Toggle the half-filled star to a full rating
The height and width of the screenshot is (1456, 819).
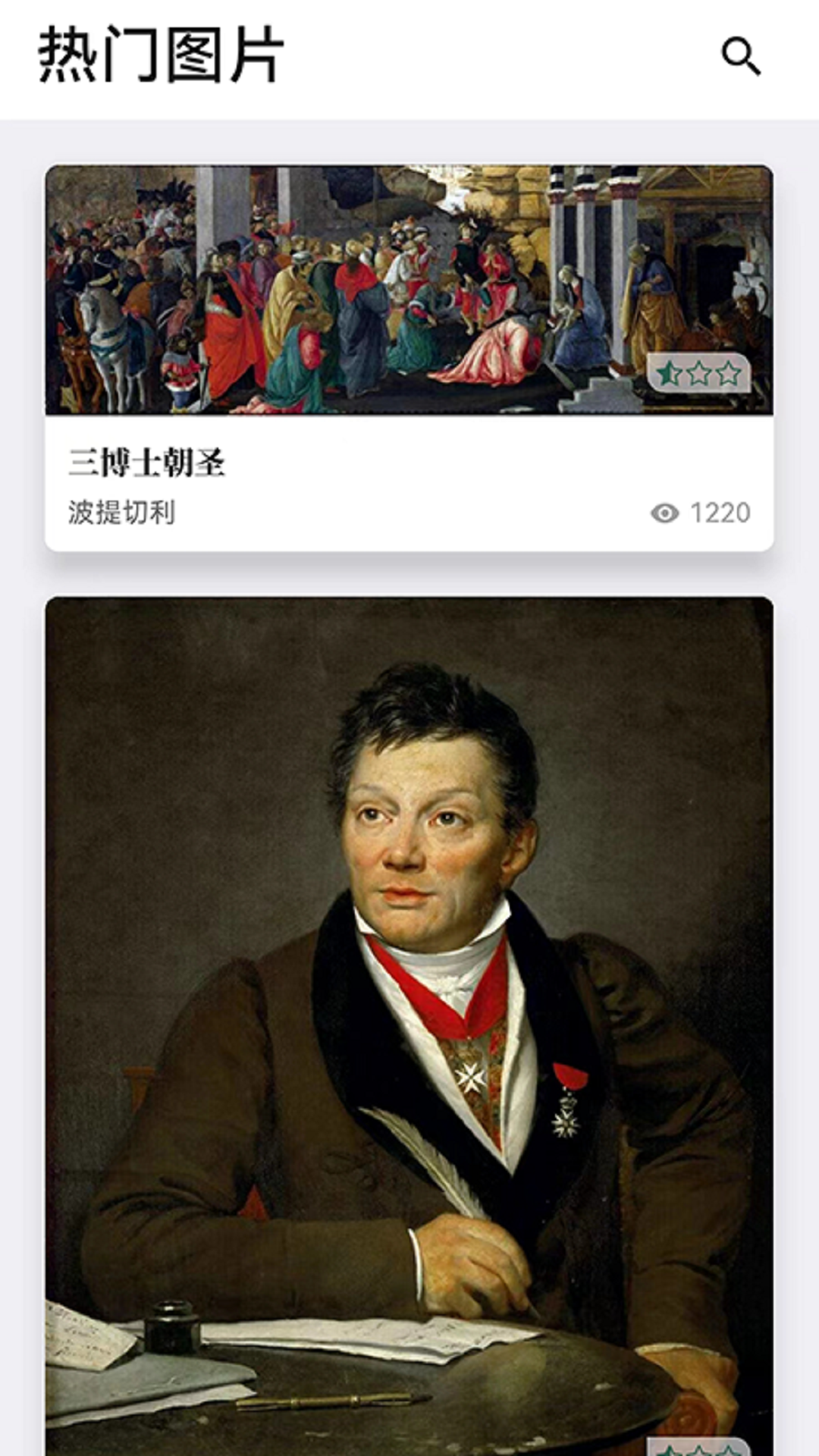pos(670,373)
